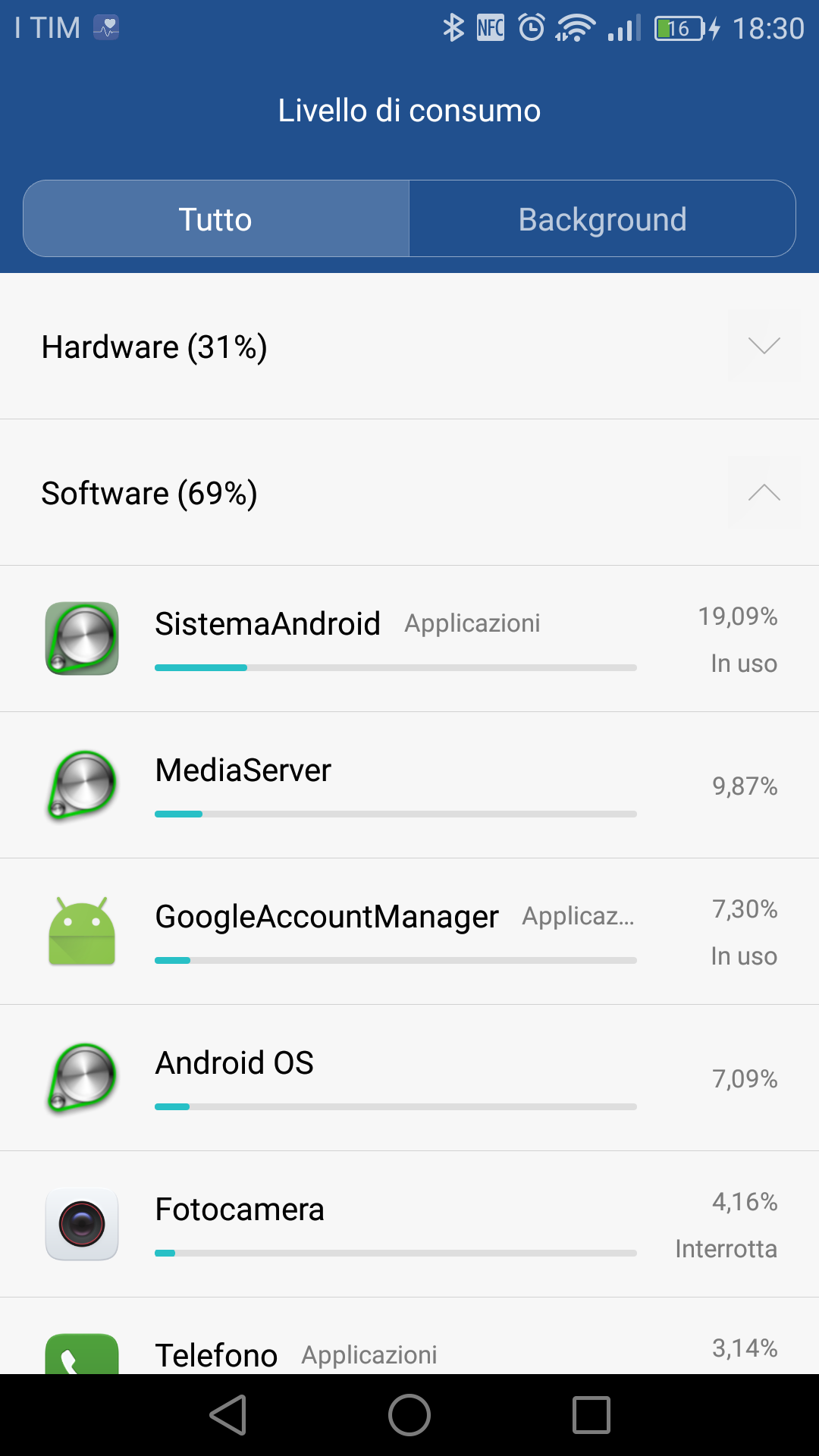View GoogleAccountManager power usage
The image size is (819, 1456).
[x=409, y=931]
